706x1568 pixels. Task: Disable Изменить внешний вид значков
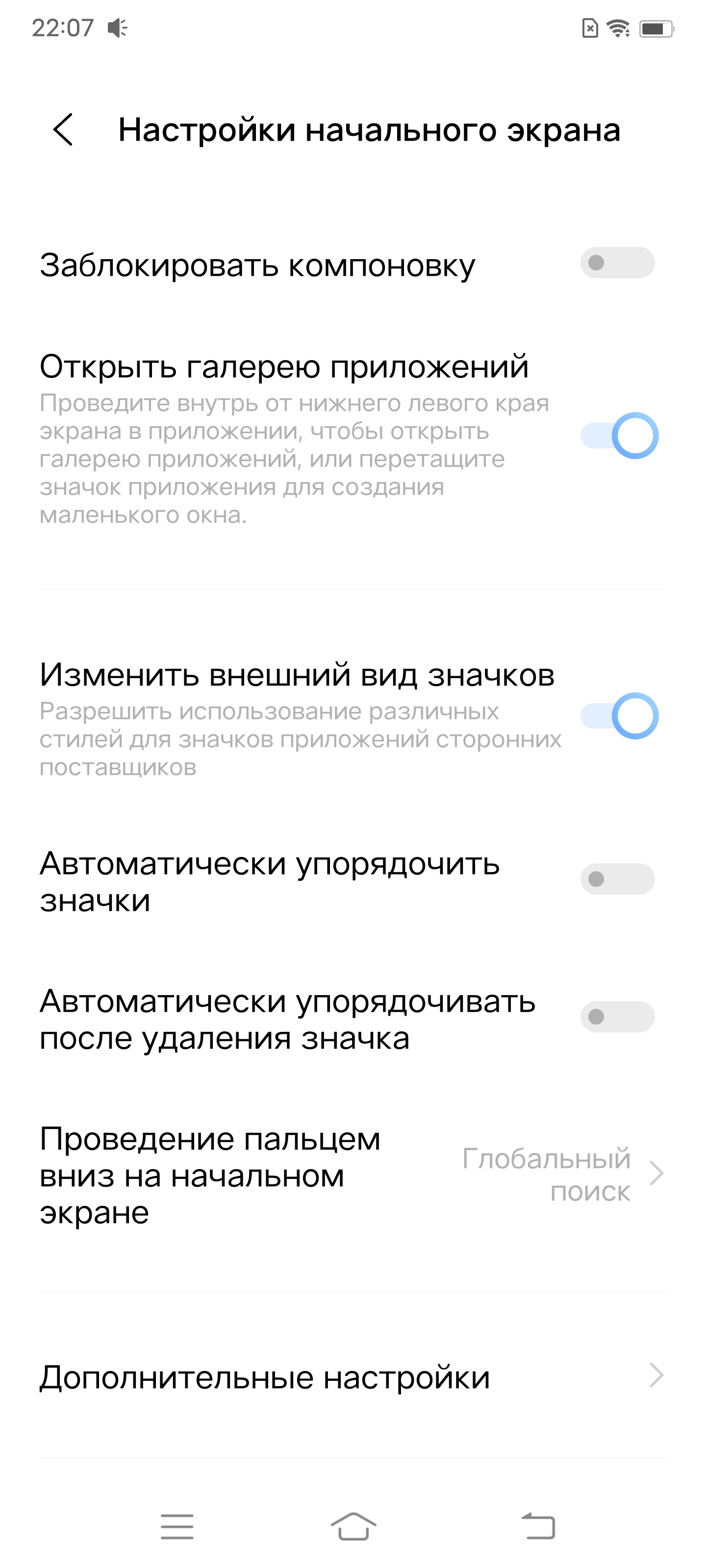(618, 716)
